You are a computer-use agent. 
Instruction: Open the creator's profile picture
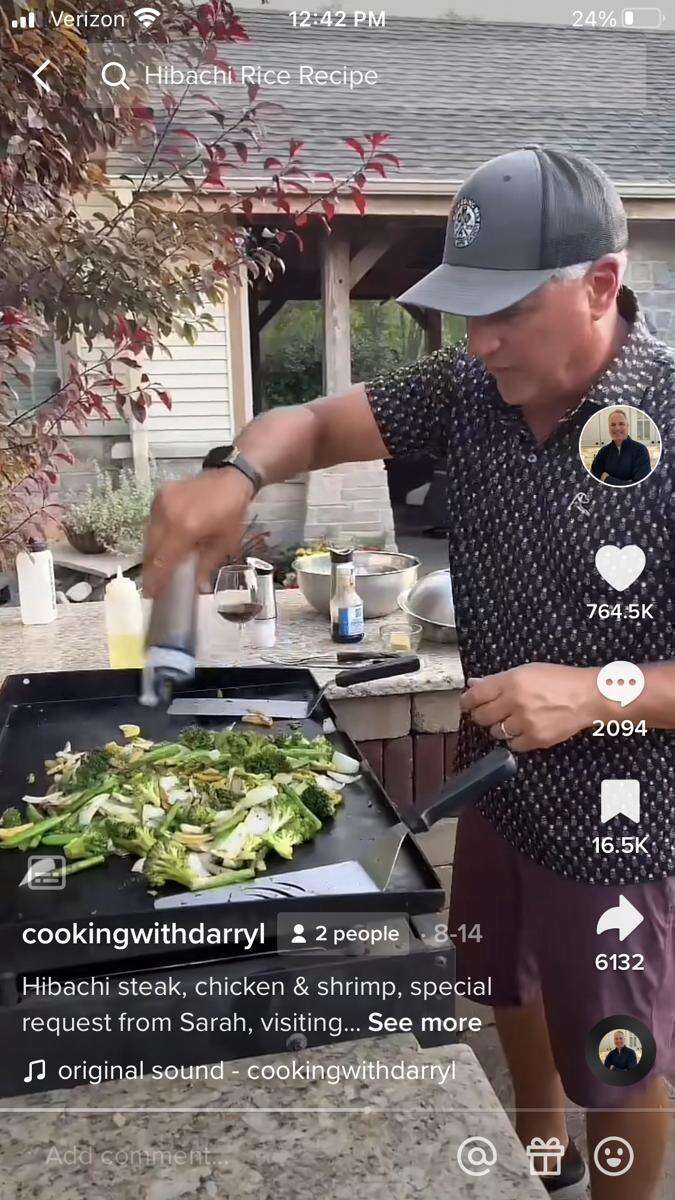620,446
